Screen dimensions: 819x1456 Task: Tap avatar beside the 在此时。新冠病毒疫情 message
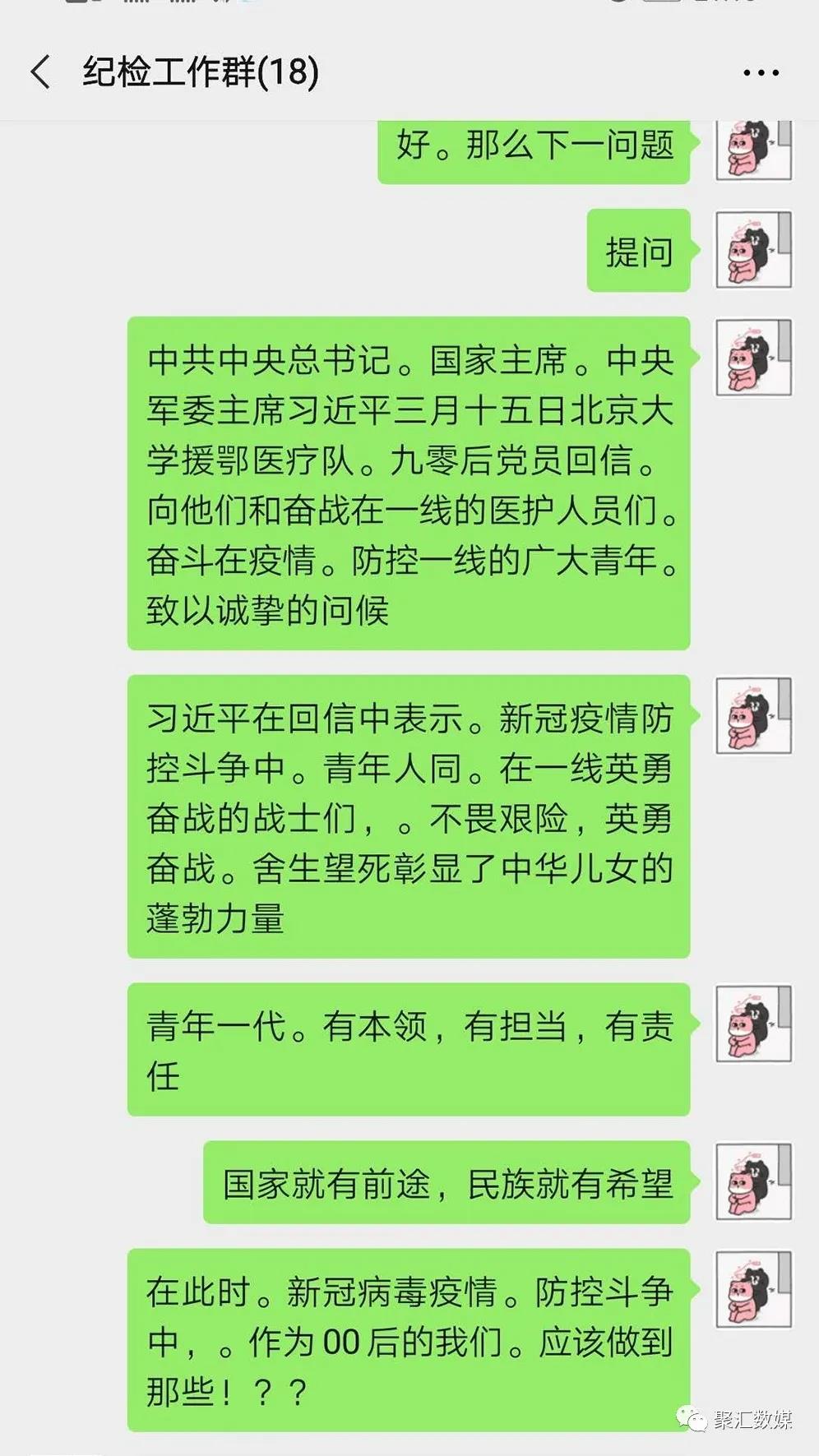[753, 1289]
